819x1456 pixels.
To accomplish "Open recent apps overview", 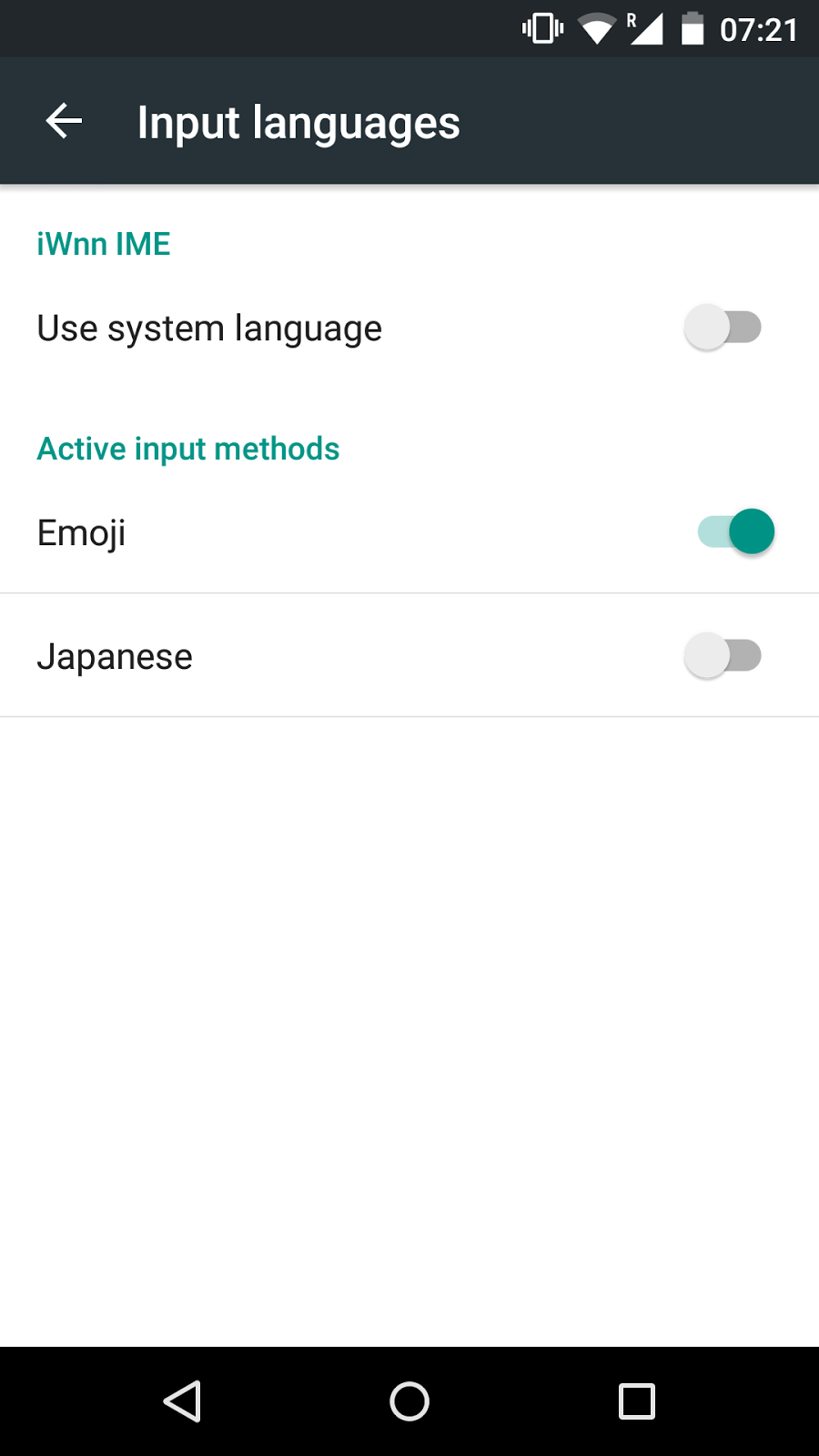I will pos(637,1401).
